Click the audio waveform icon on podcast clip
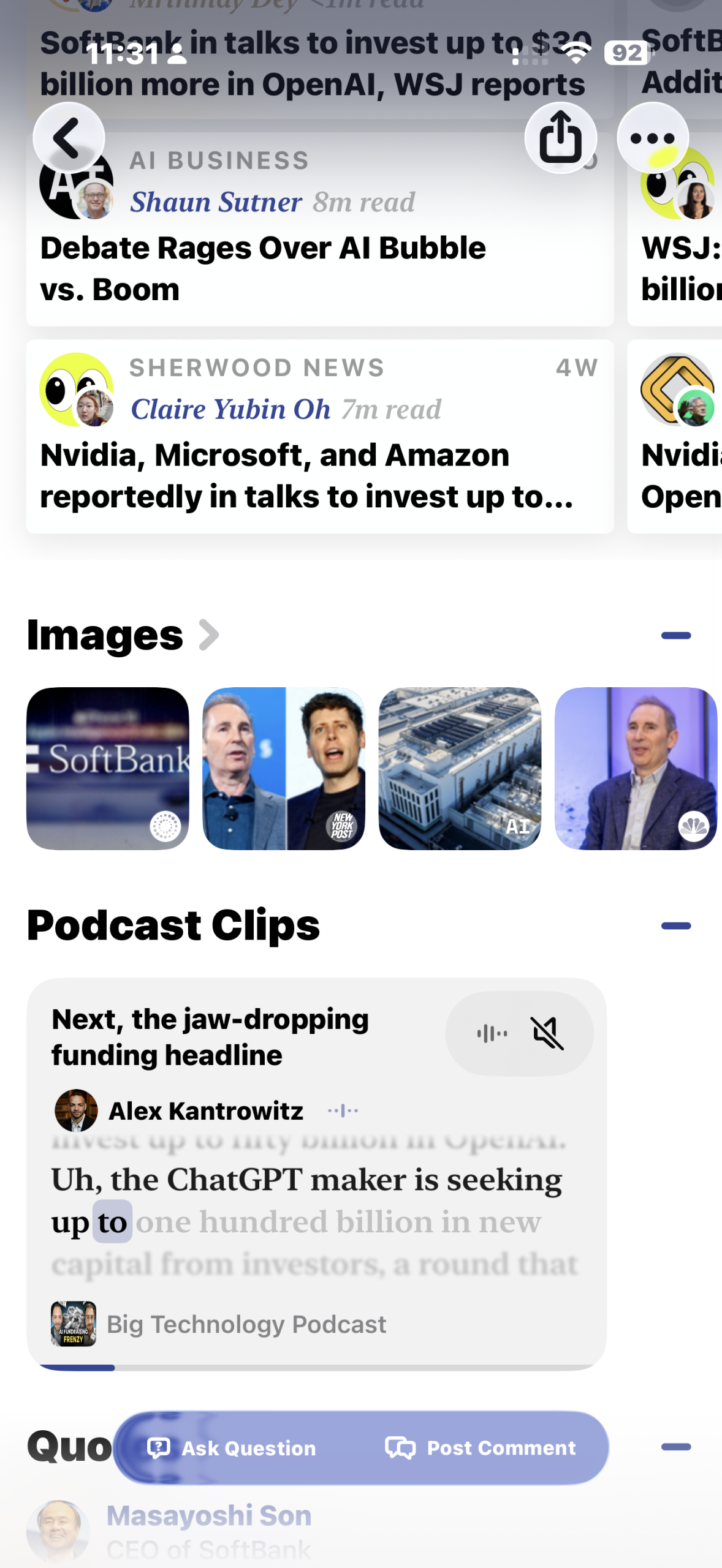 (x=490, y=1032)
